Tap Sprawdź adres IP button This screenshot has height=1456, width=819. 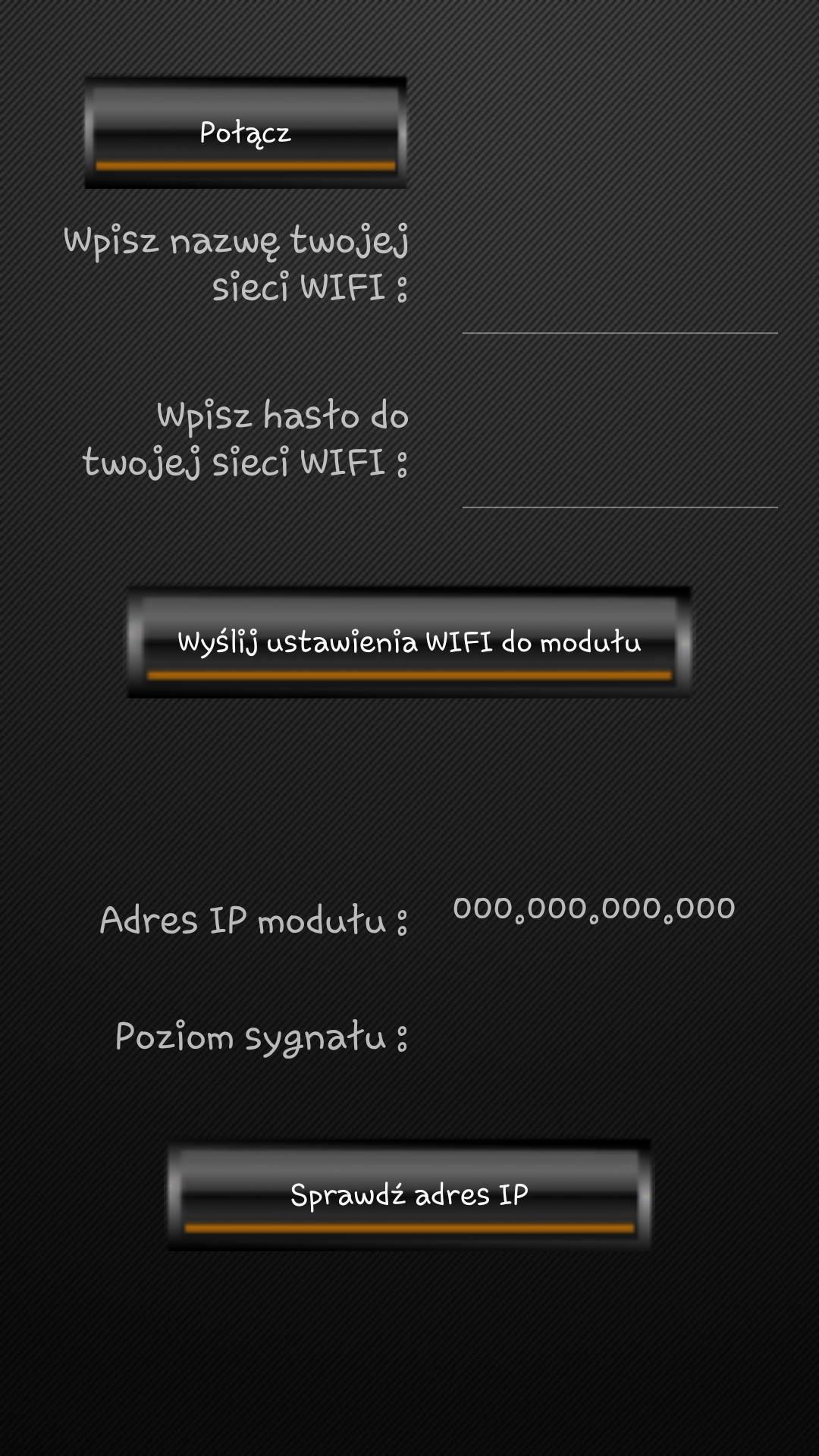pos(409,1195)
